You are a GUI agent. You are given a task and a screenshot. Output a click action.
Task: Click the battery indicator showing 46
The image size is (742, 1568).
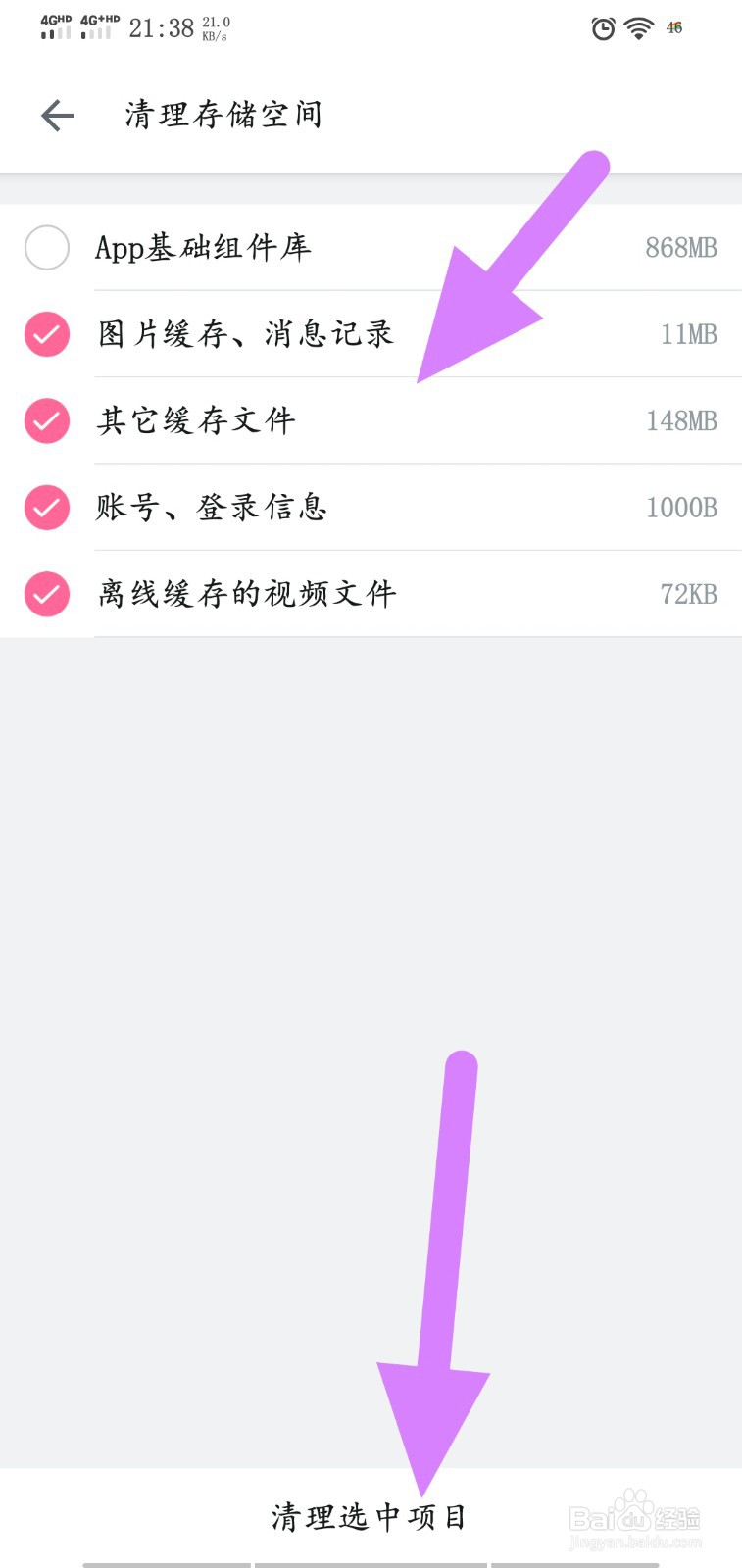point(674,28)
